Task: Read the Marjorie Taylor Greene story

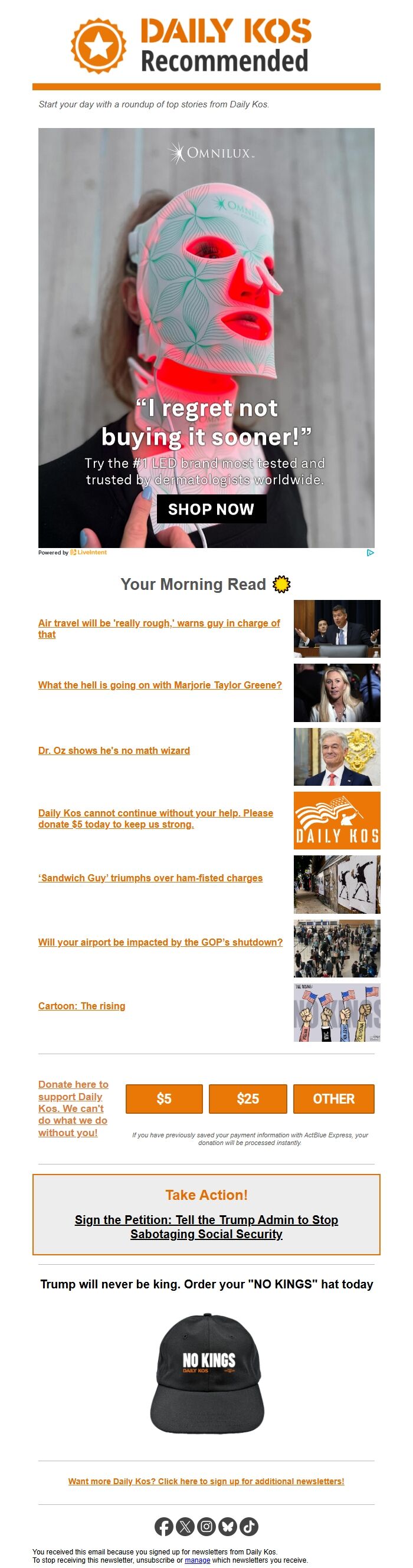Action: tap(160, 685)
